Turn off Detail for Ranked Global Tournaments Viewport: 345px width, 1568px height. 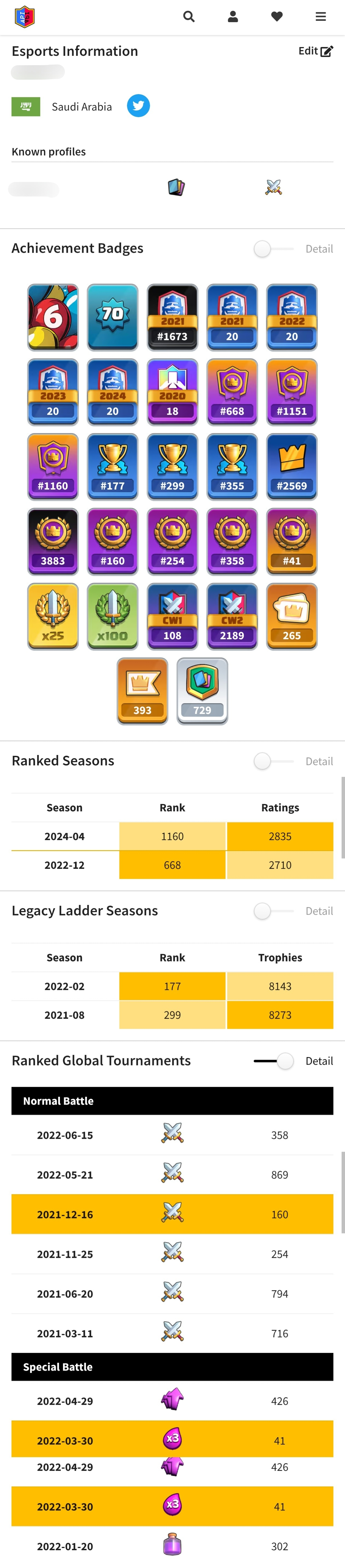coord(273,1061)
